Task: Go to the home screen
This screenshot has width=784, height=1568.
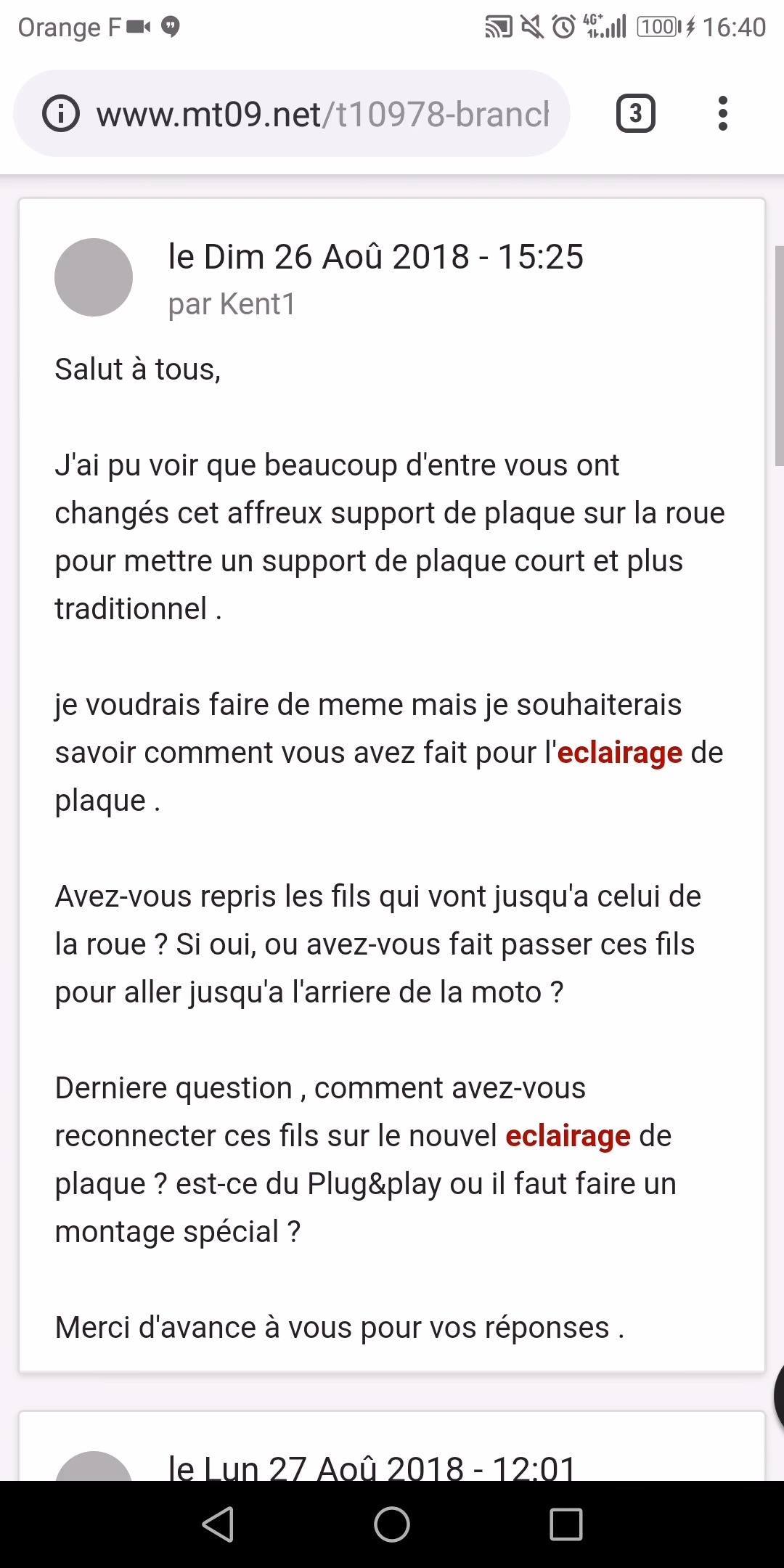Action: pyautogui.click(x=392, y=1524)
